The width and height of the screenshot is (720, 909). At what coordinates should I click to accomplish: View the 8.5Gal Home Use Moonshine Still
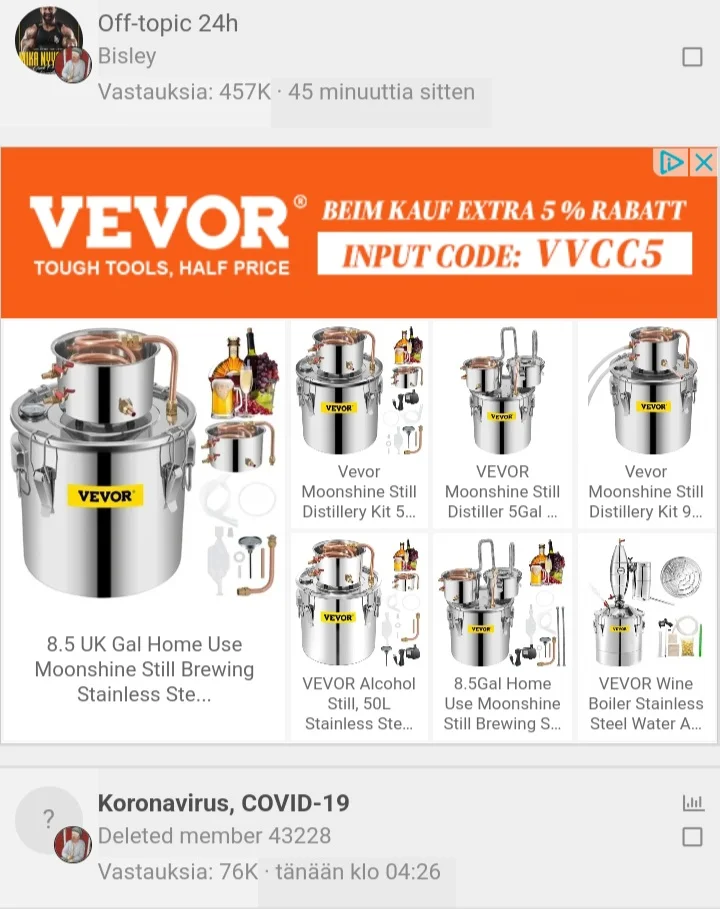pos(502,637)
